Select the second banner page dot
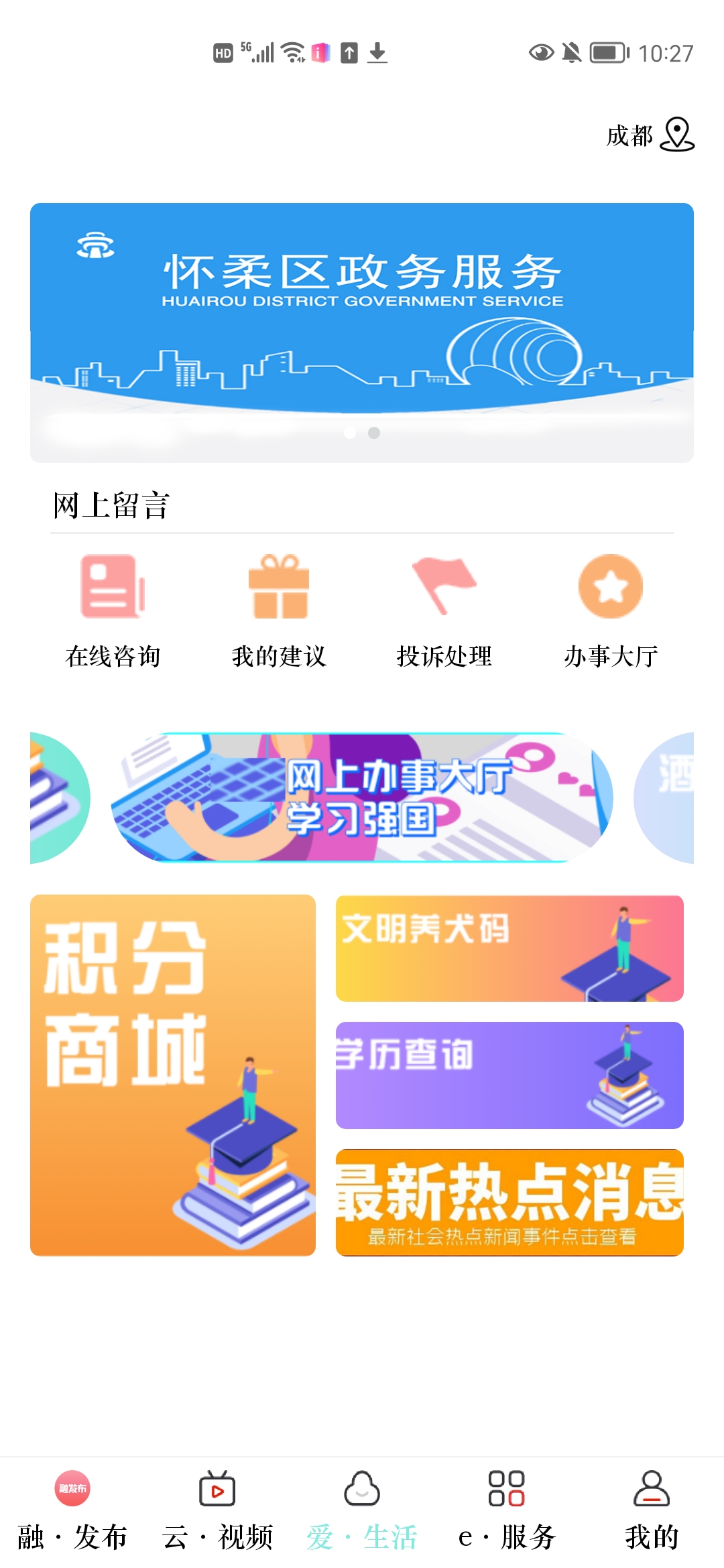This screenshot has height=1568, width=724. click(x=374, y=433)
